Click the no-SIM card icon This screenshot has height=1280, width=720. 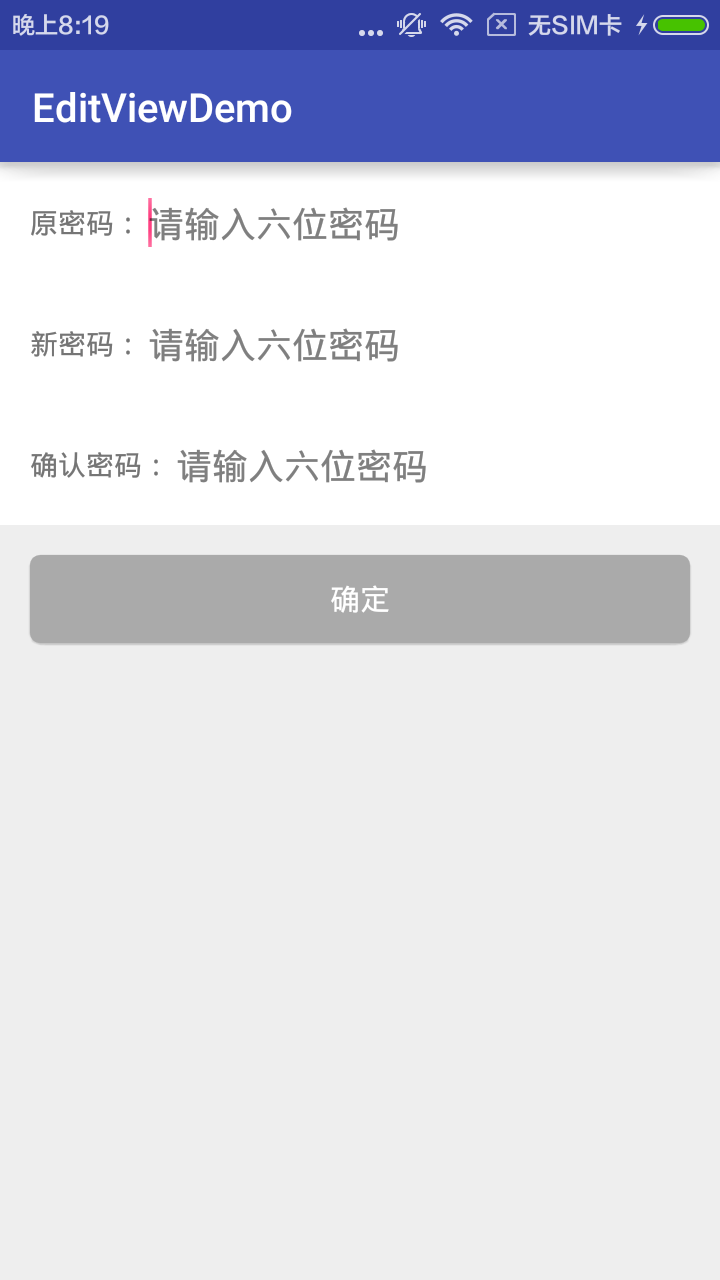click(500, 25)
